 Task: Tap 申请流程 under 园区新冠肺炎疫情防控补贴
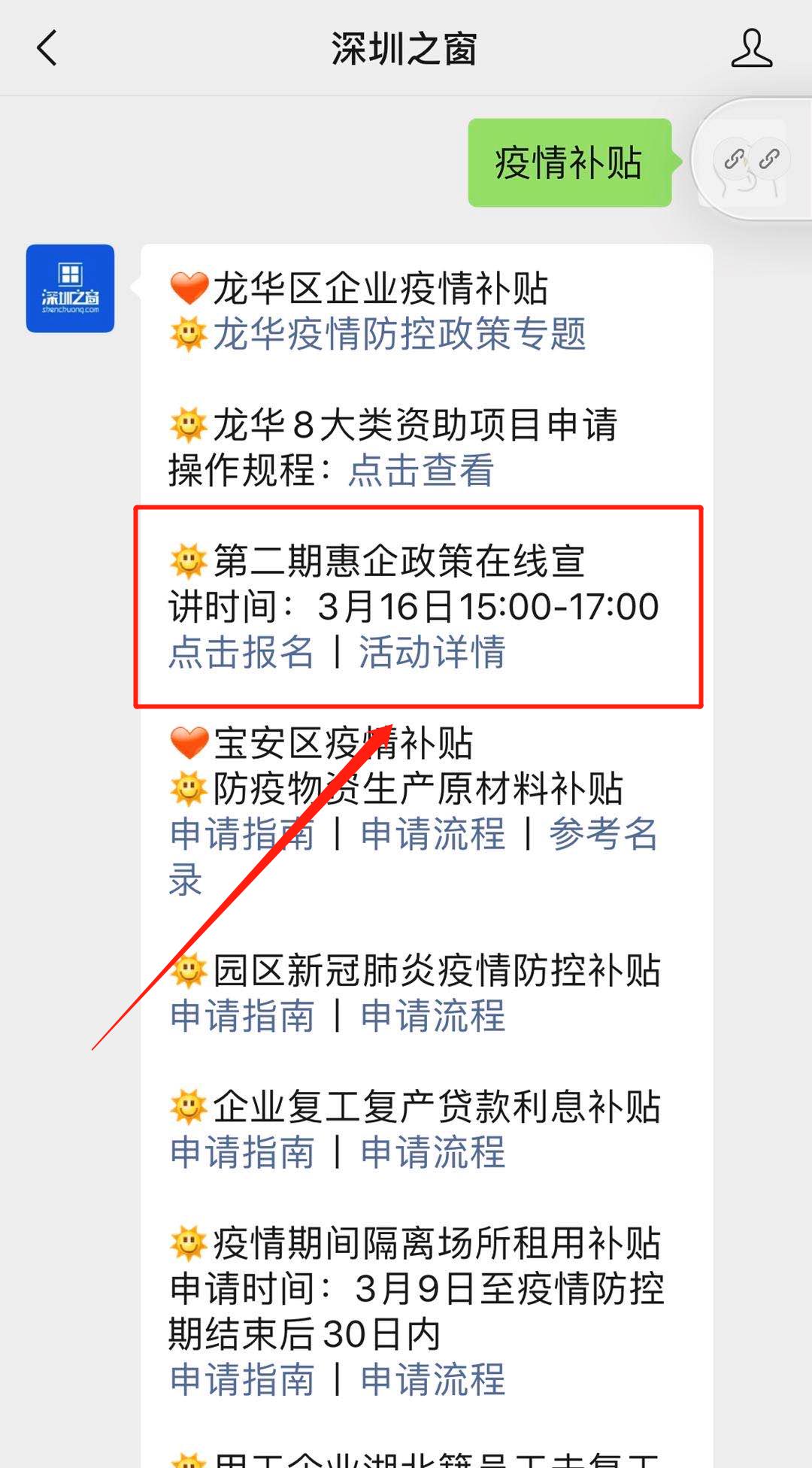pyautogui.click(x=432, y=1017)
